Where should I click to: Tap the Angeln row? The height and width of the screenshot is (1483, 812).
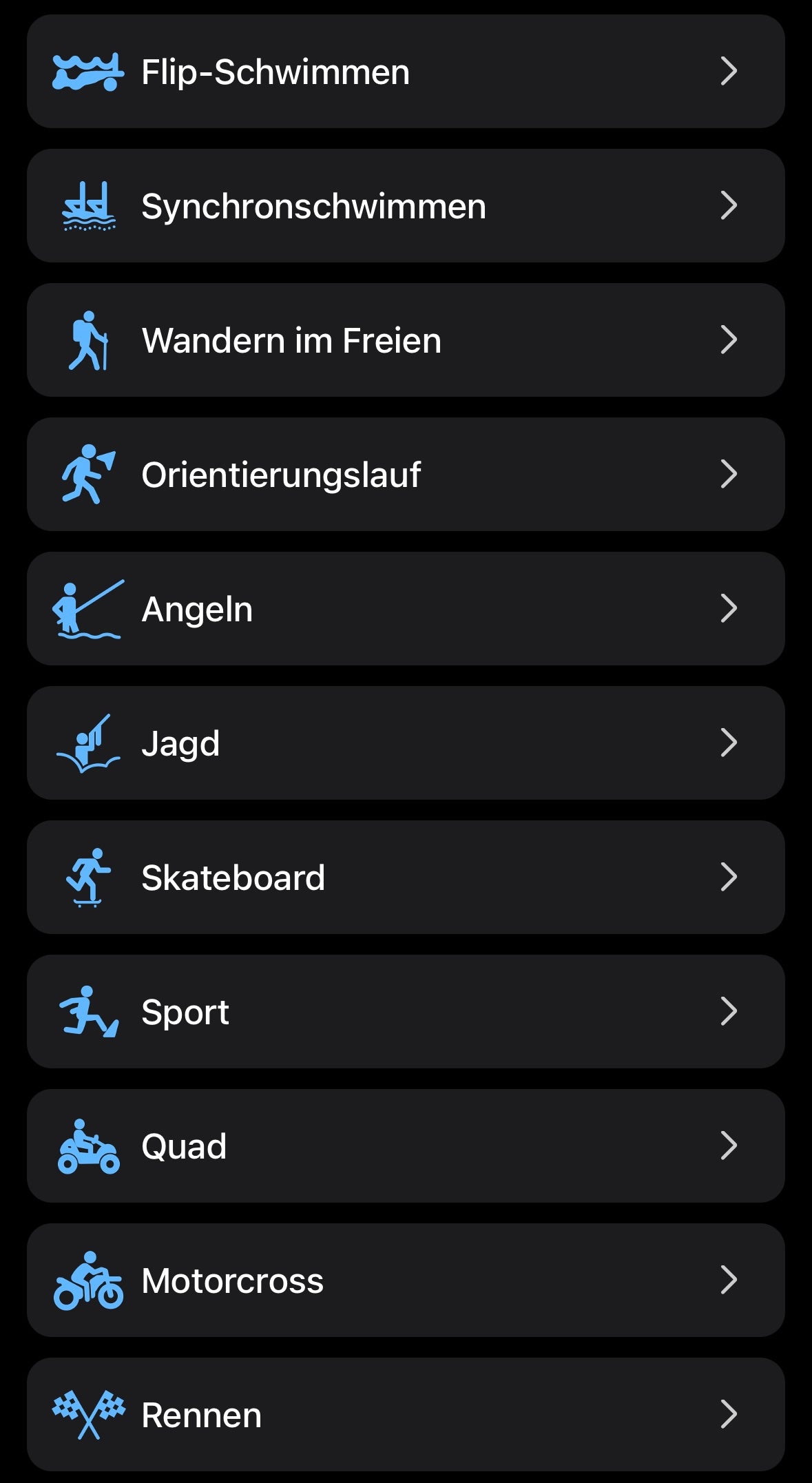coord(406,609)
